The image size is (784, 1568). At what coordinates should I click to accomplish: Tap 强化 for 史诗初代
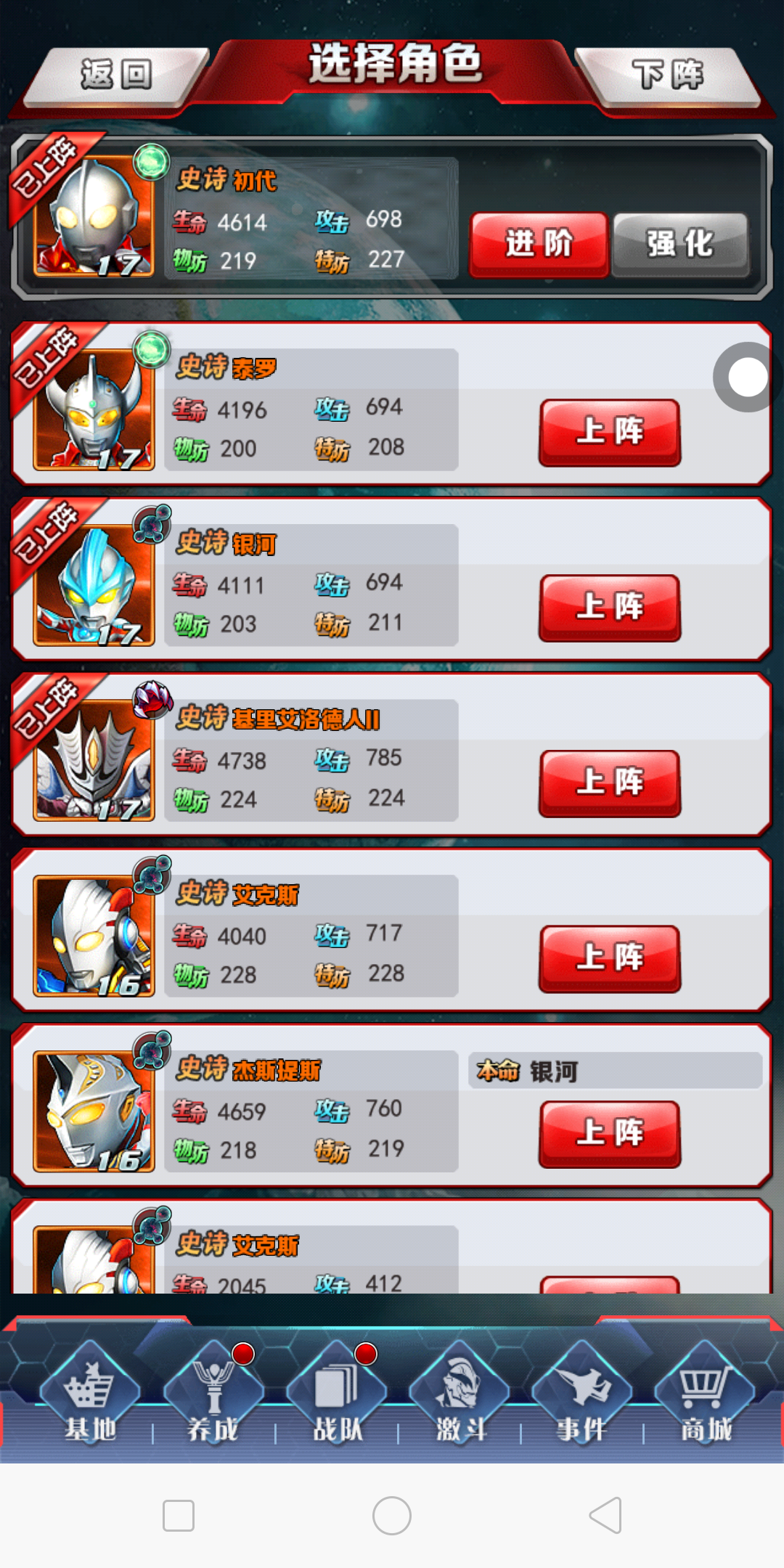pos(680,245)
